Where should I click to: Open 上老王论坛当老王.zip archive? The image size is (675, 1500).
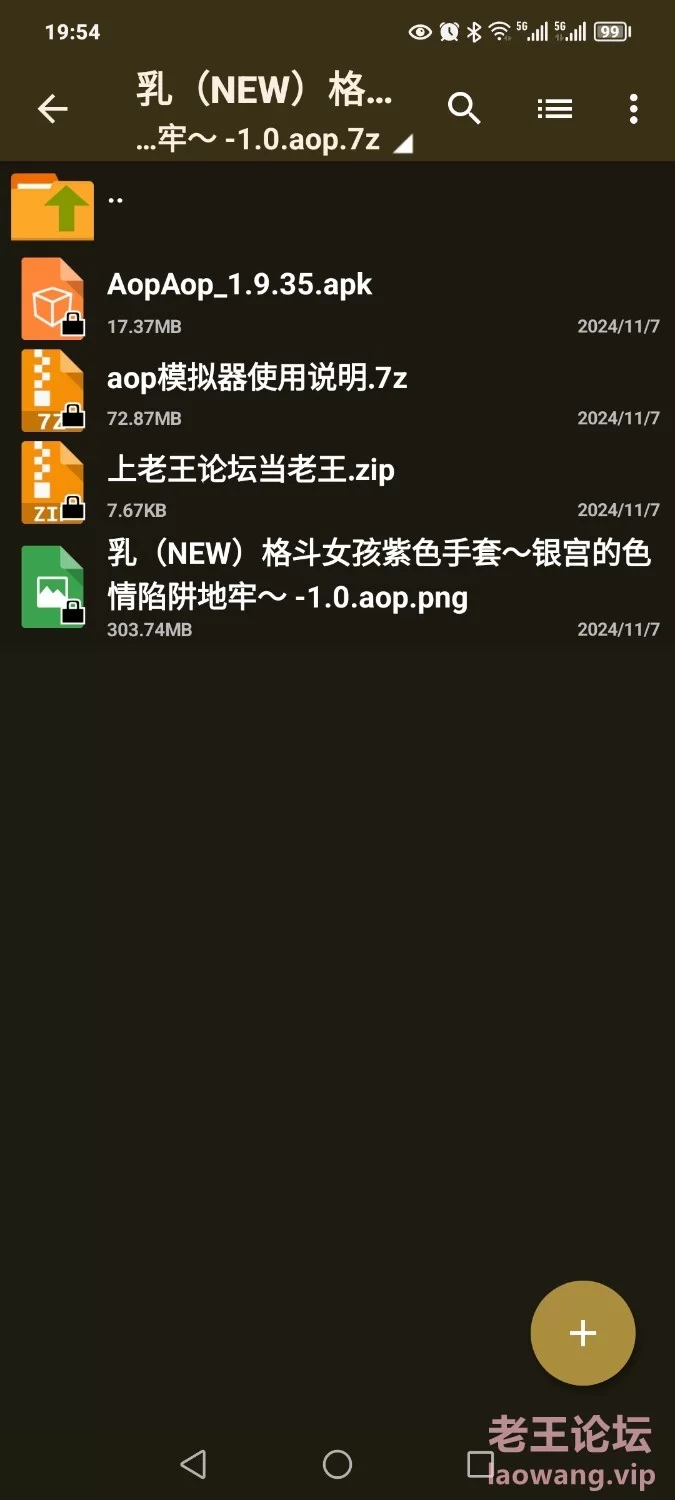tap(337, 483)
